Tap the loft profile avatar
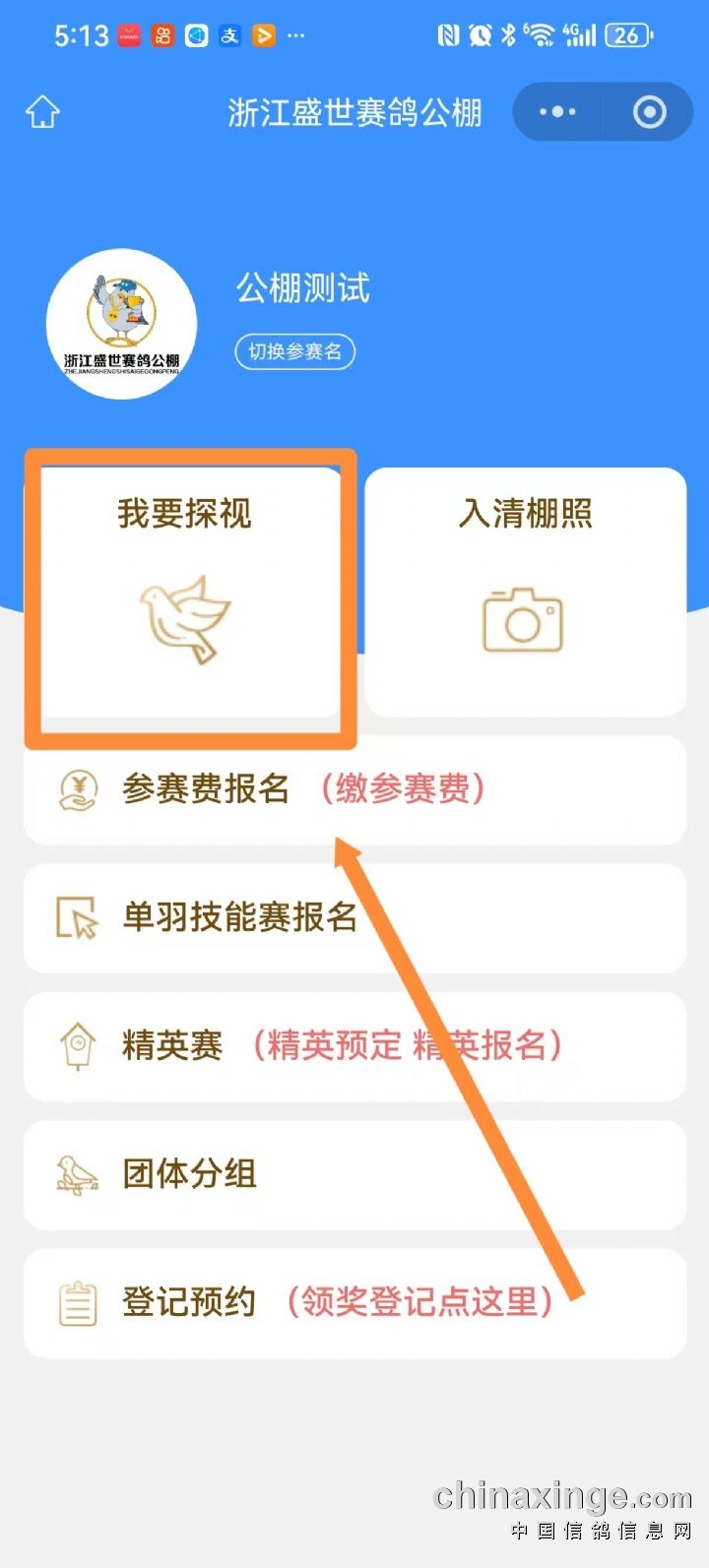 click(x=122, y=324)
